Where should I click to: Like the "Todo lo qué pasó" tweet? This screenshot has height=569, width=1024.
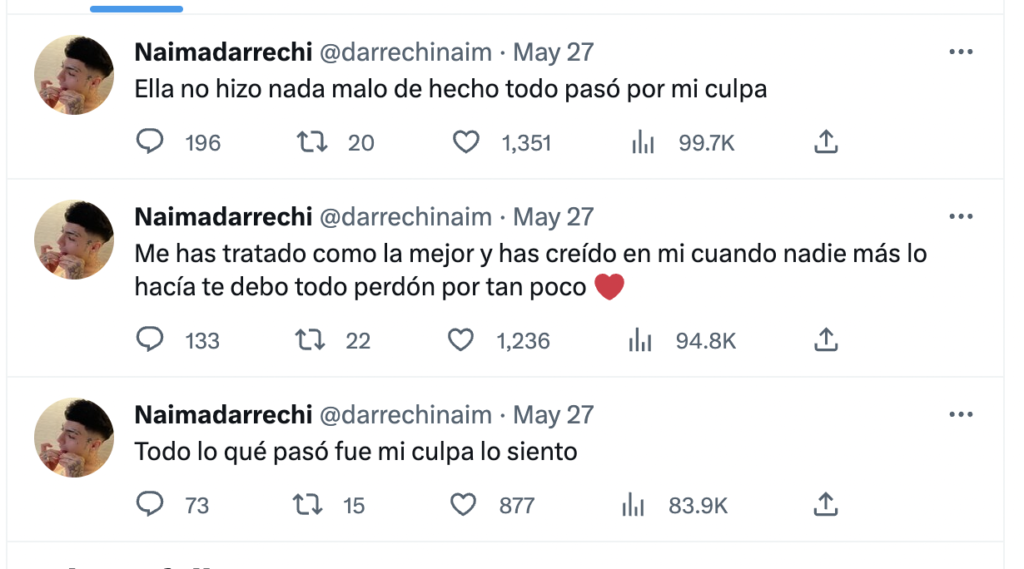[464, 504]
